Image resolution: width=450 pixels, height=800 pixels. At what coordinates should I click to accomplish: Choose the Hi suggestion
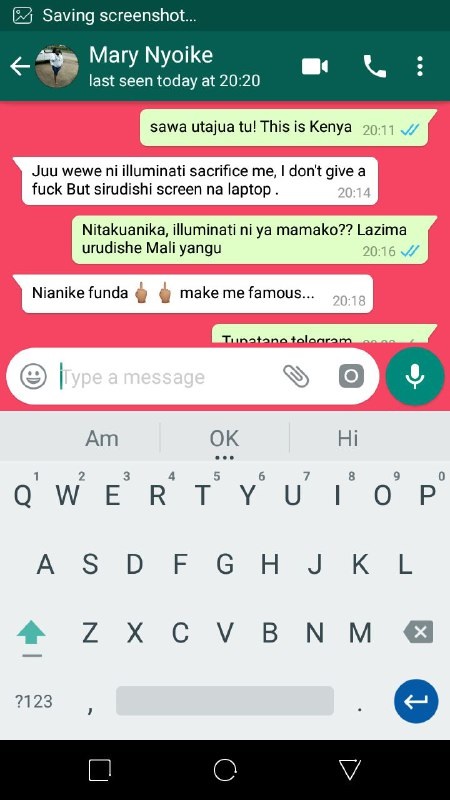(x=347, y=439)
